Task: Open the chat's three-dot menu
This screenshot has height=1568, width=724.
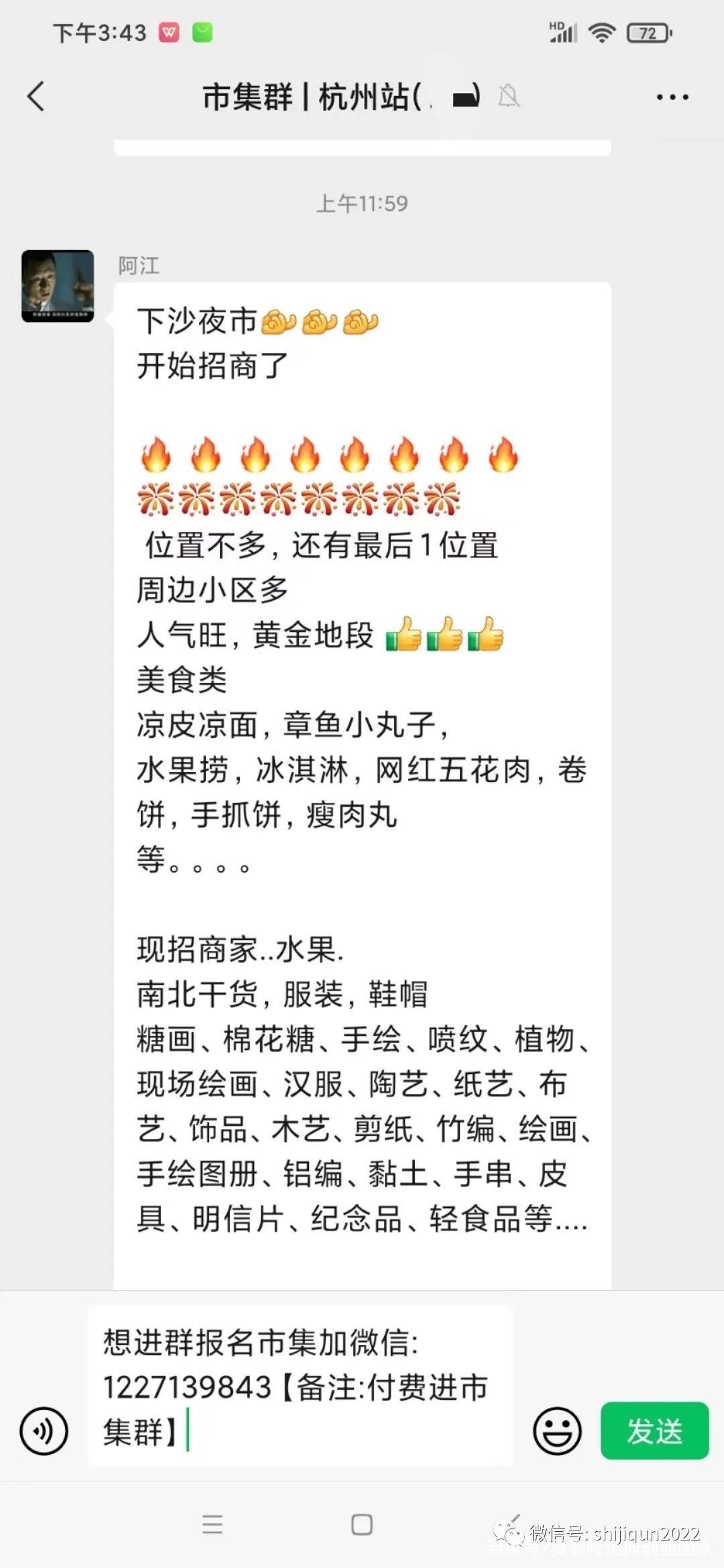Action: click(x=672, y=97)
